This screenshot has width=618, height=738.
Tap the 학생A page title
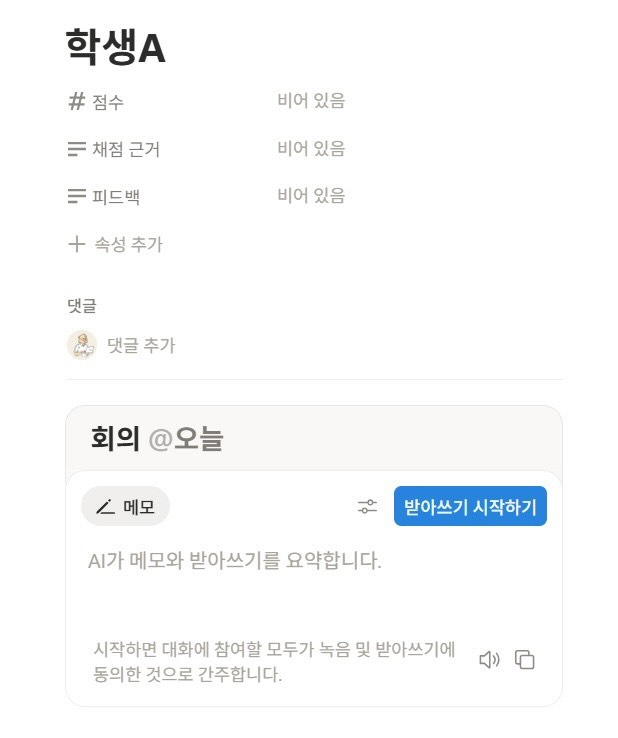115,47
